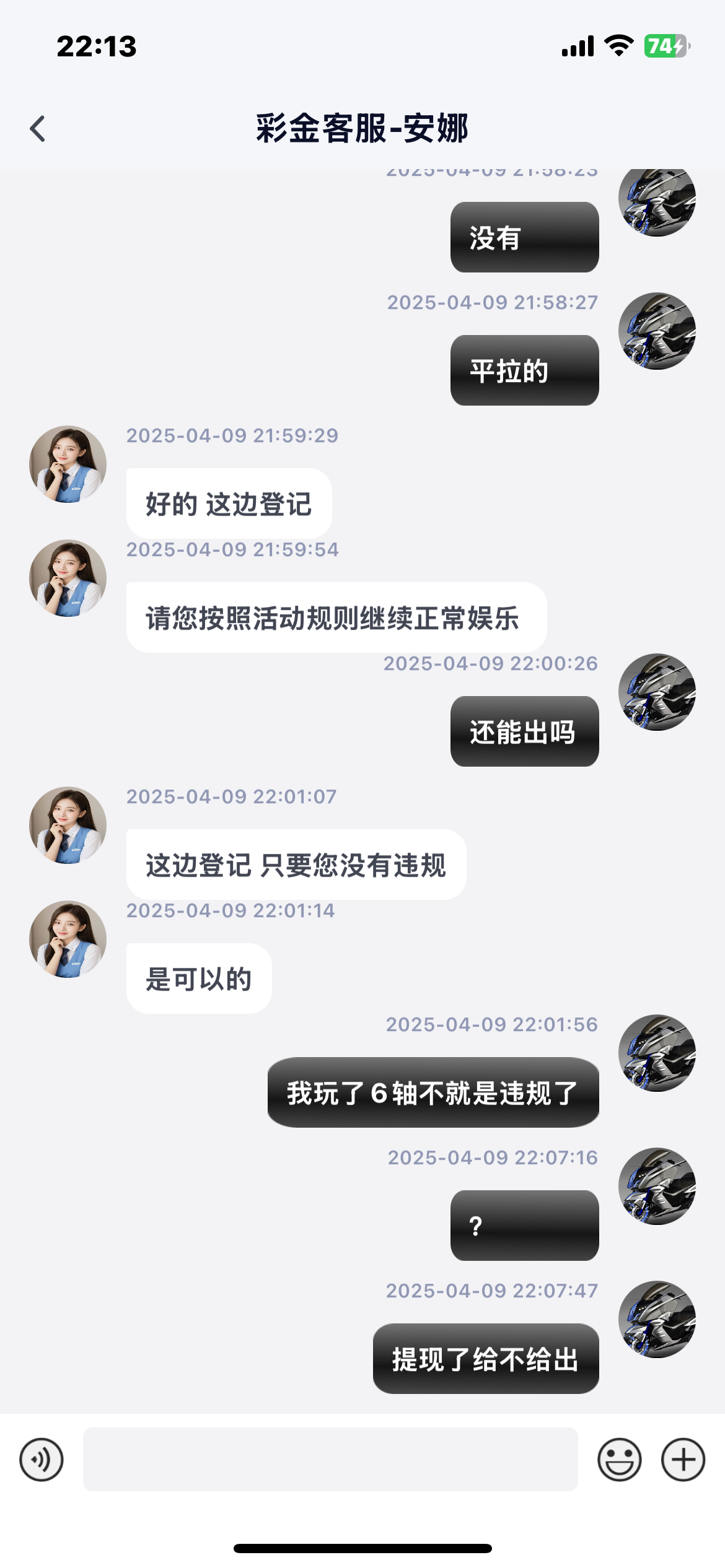This screenshot has width=725, height=1568.
Task: Switch to voice message input
Action: click(42, 1460)
